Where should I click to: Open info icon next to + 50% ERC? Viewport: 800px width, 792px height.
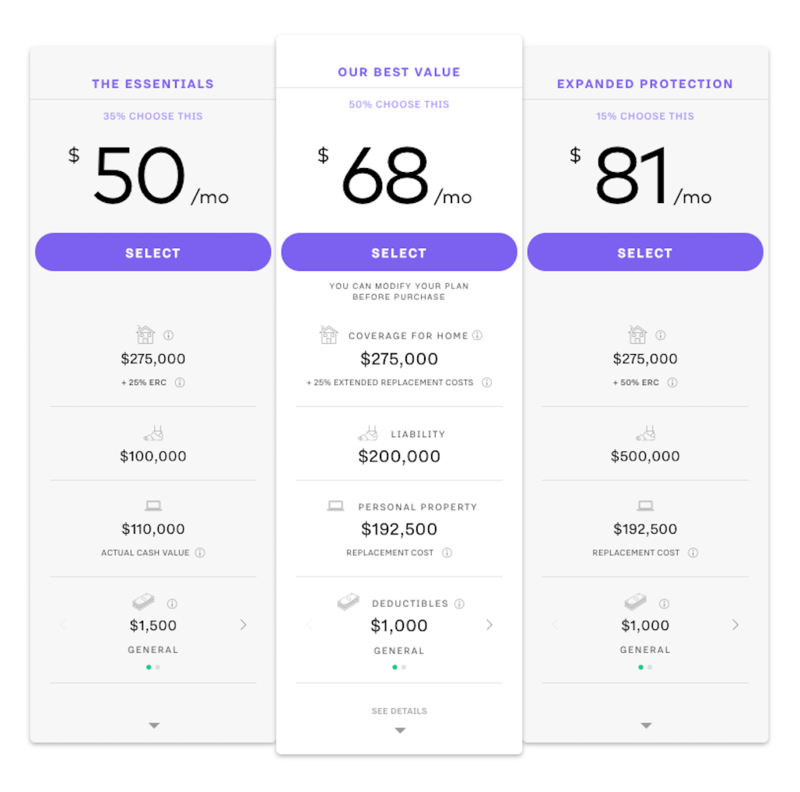[672, 383]
